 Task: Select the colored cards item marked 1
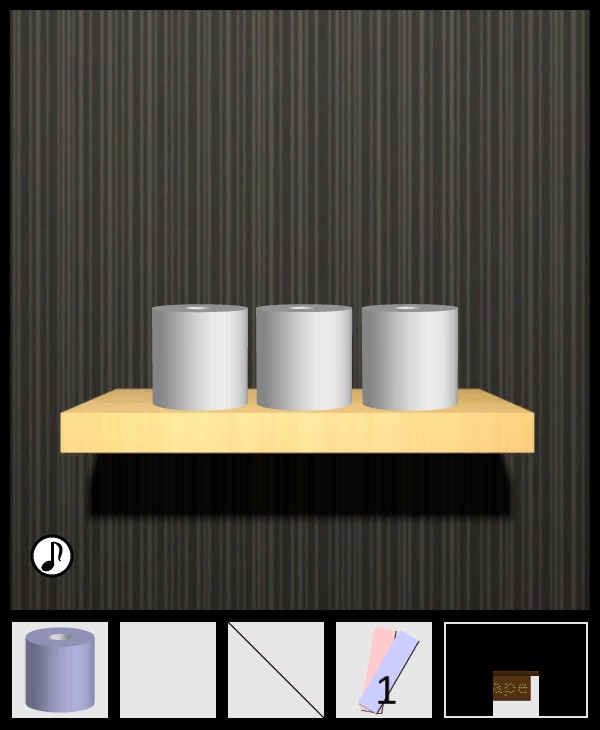tap(384, 670)
